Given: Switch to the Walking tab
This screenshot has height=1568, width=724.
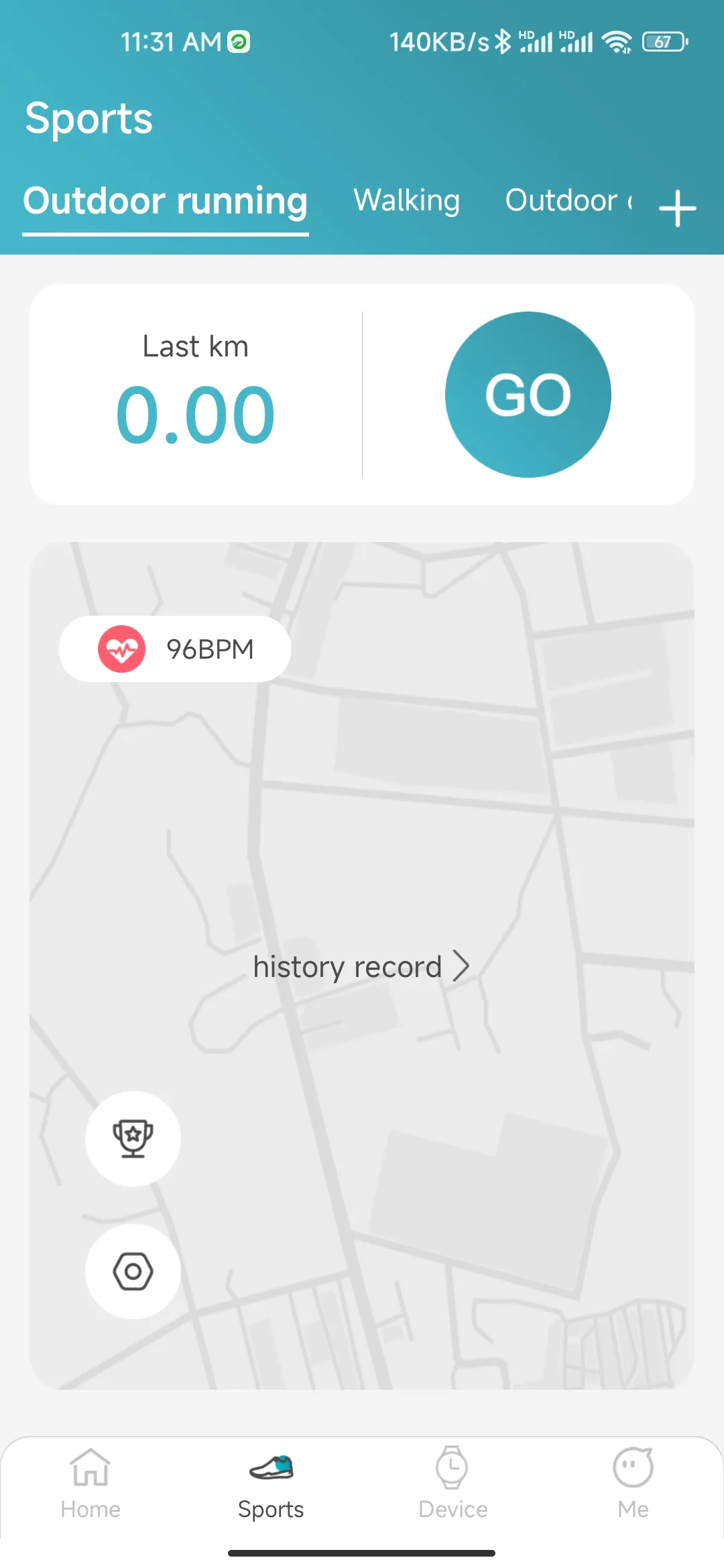Looking at the screenshot, I should tap(406, 200).
